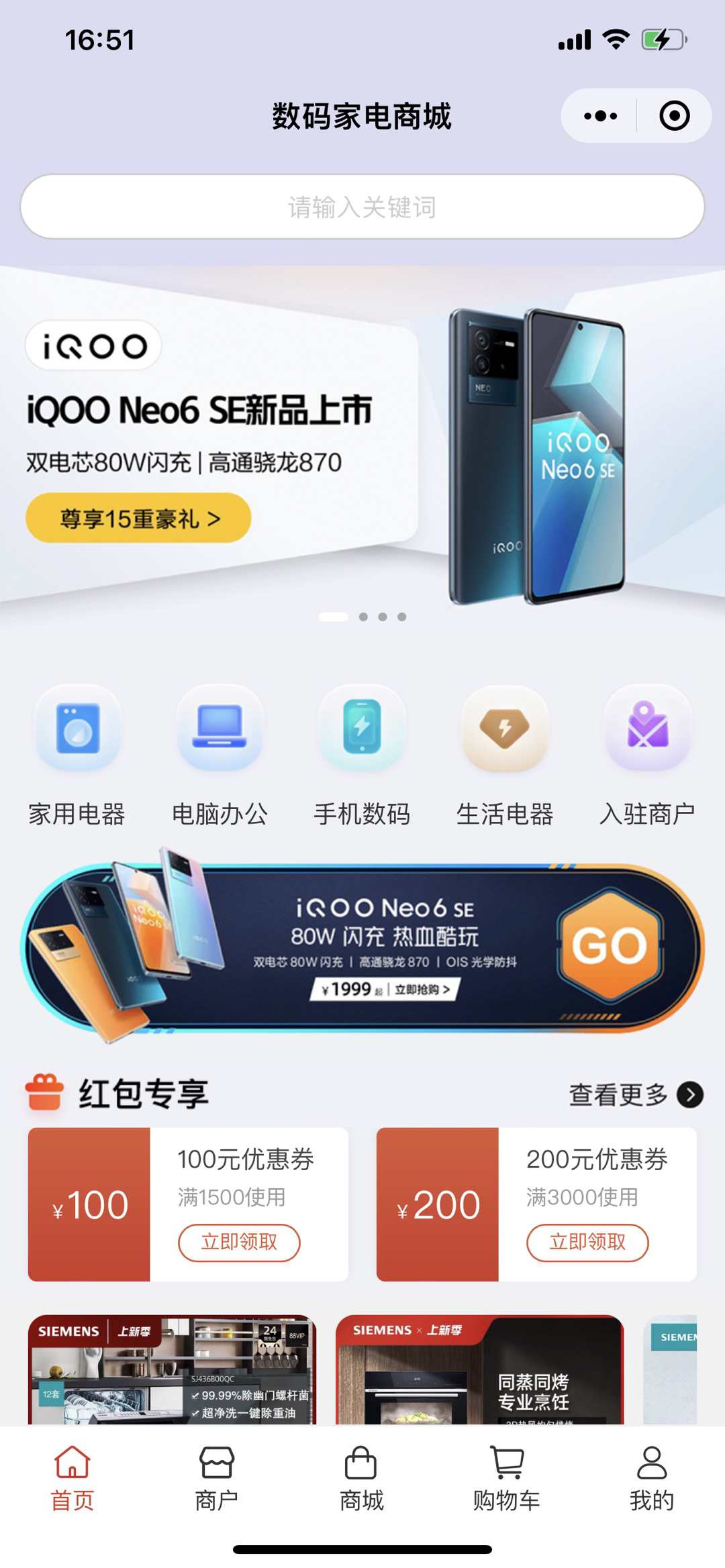The width and height of the screenshot is (725, 1568).
Task: Open the Siemens 同蒸同烤 oven card
Action: pyautogui.click(x=479, y=1370)
